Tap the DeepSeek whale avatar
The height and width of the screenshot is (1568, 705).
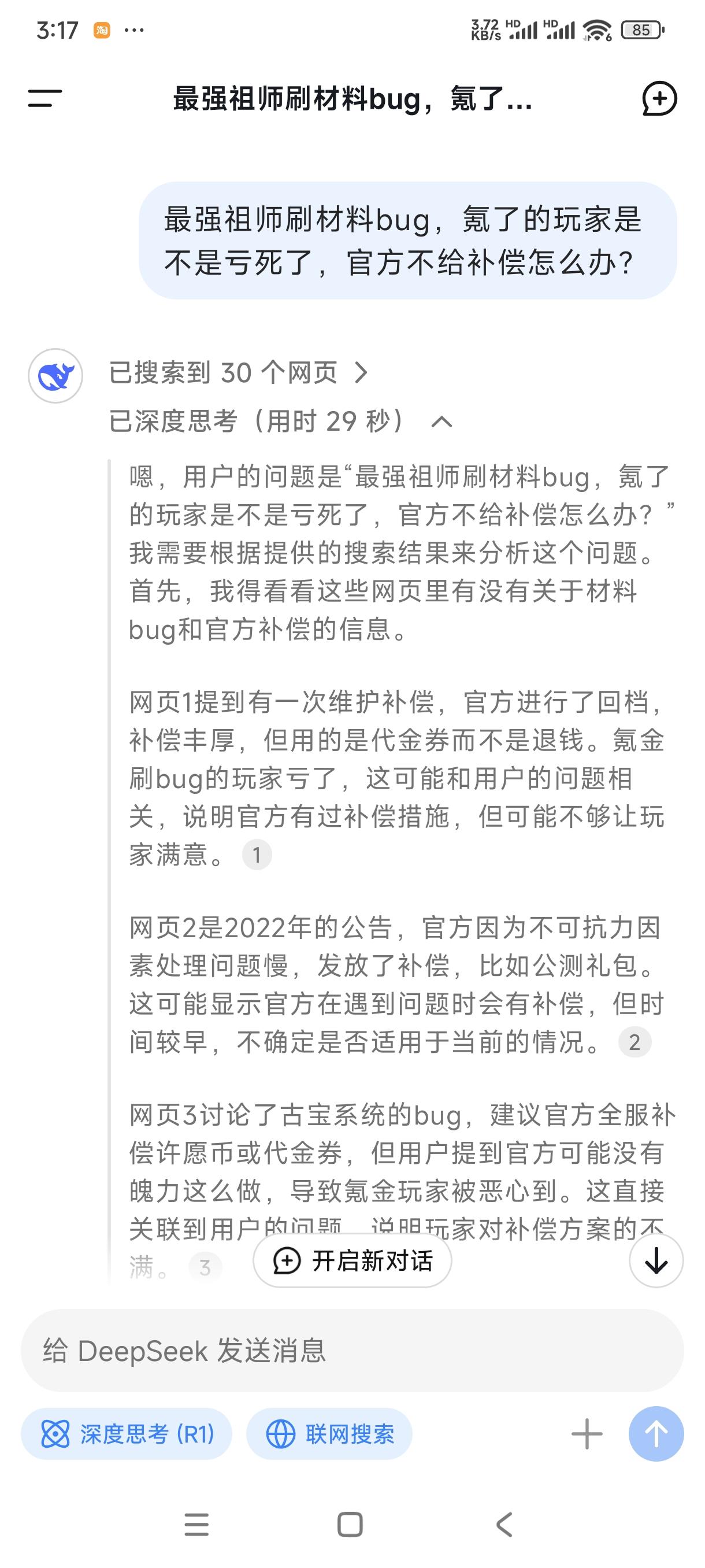coord(56,375)
